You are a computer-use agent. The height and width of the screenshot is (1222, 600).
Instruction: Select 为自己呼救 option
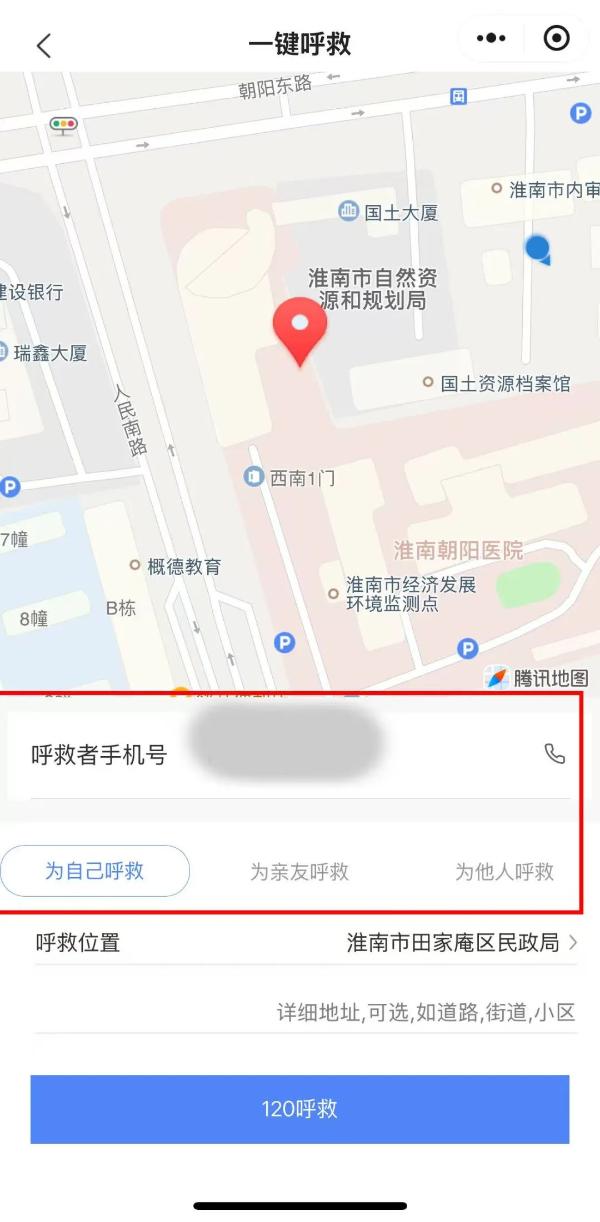pyautogui.click(x=95, y=871)
